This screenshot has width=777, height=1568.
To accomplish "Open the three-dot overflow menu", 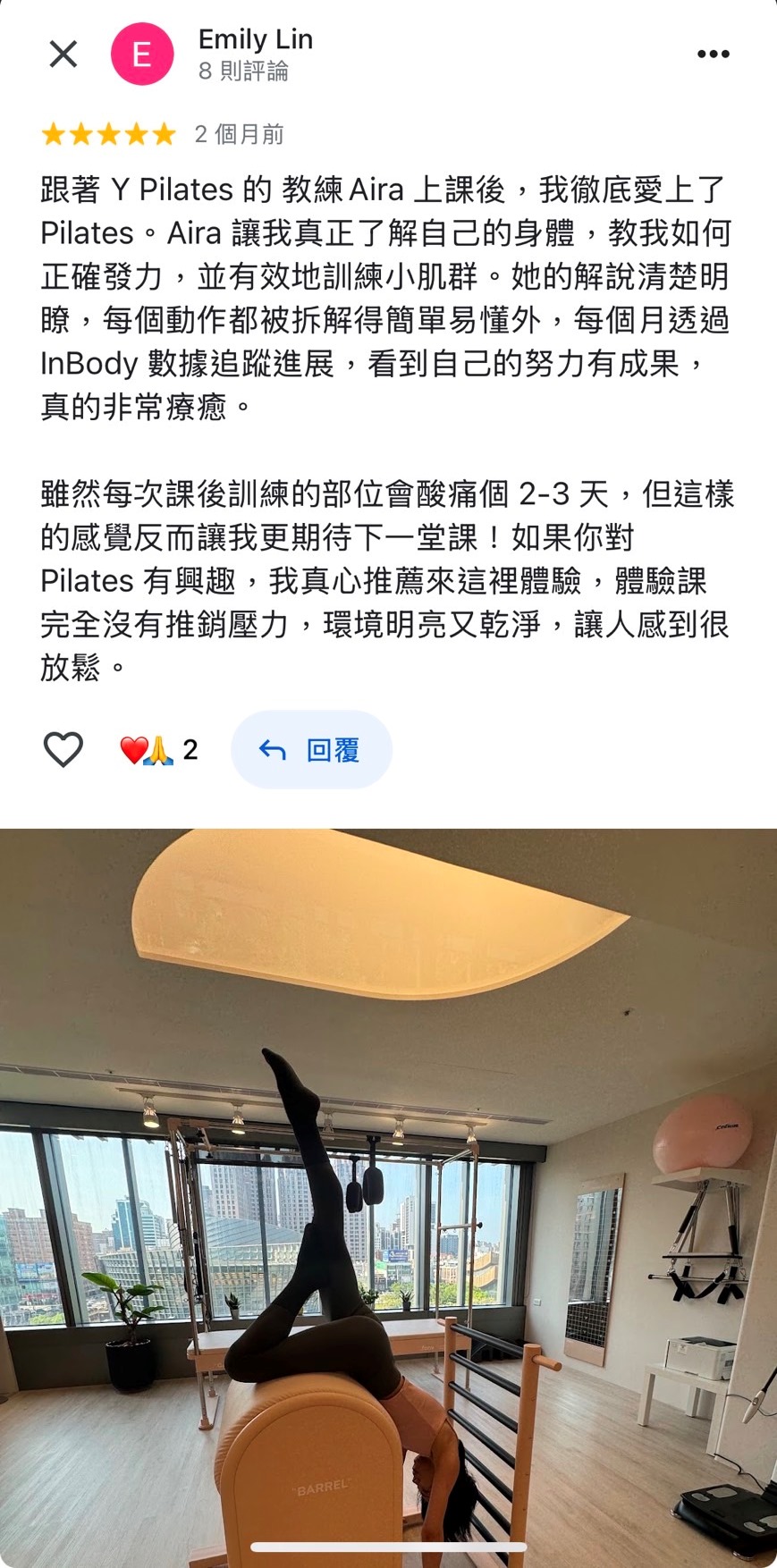I will (713, 55).
